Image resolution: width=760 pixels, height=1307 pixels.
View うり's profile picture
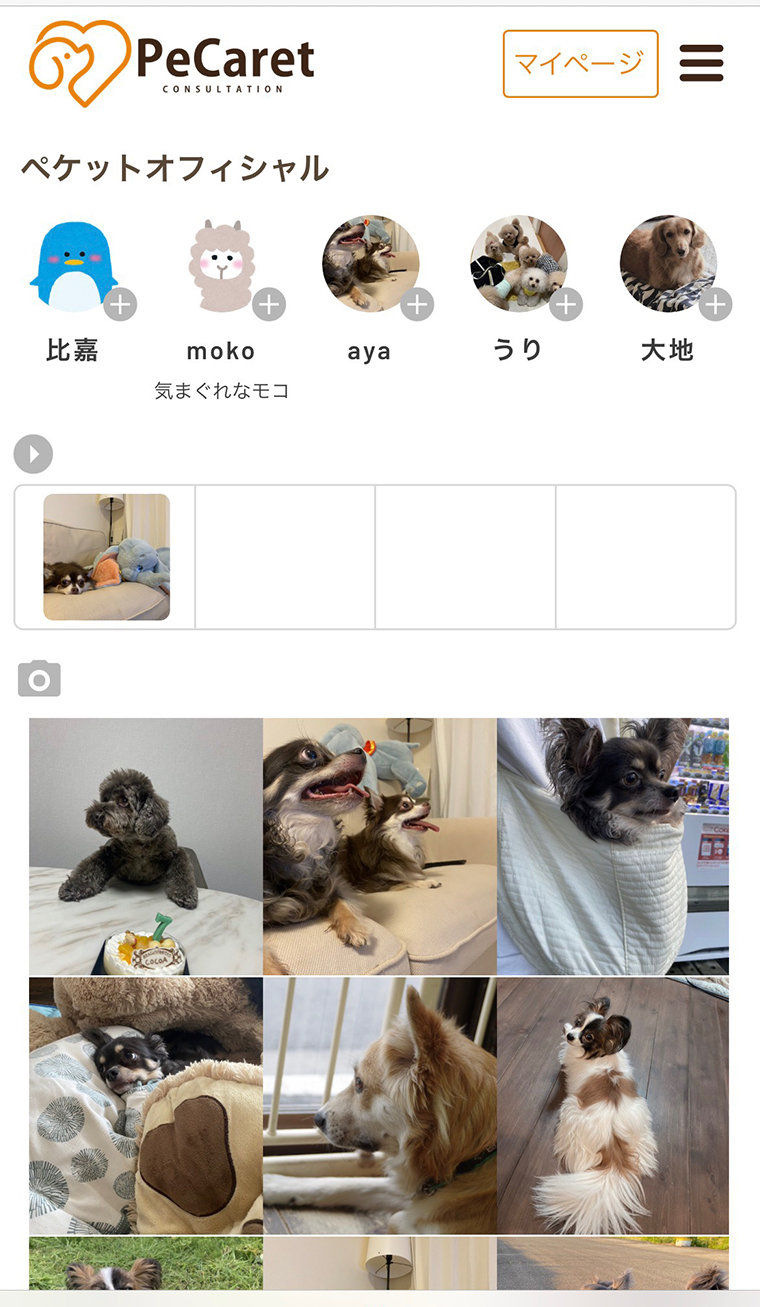[518, 263]
